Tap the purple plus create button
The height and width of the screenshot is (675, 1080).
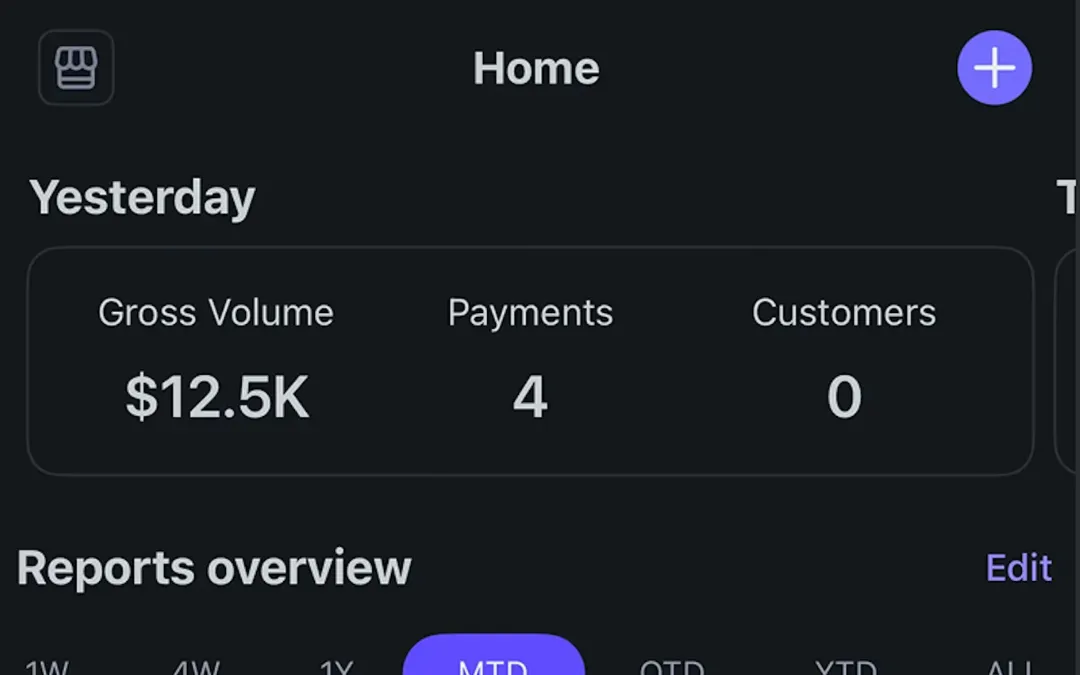pos(994,68)
